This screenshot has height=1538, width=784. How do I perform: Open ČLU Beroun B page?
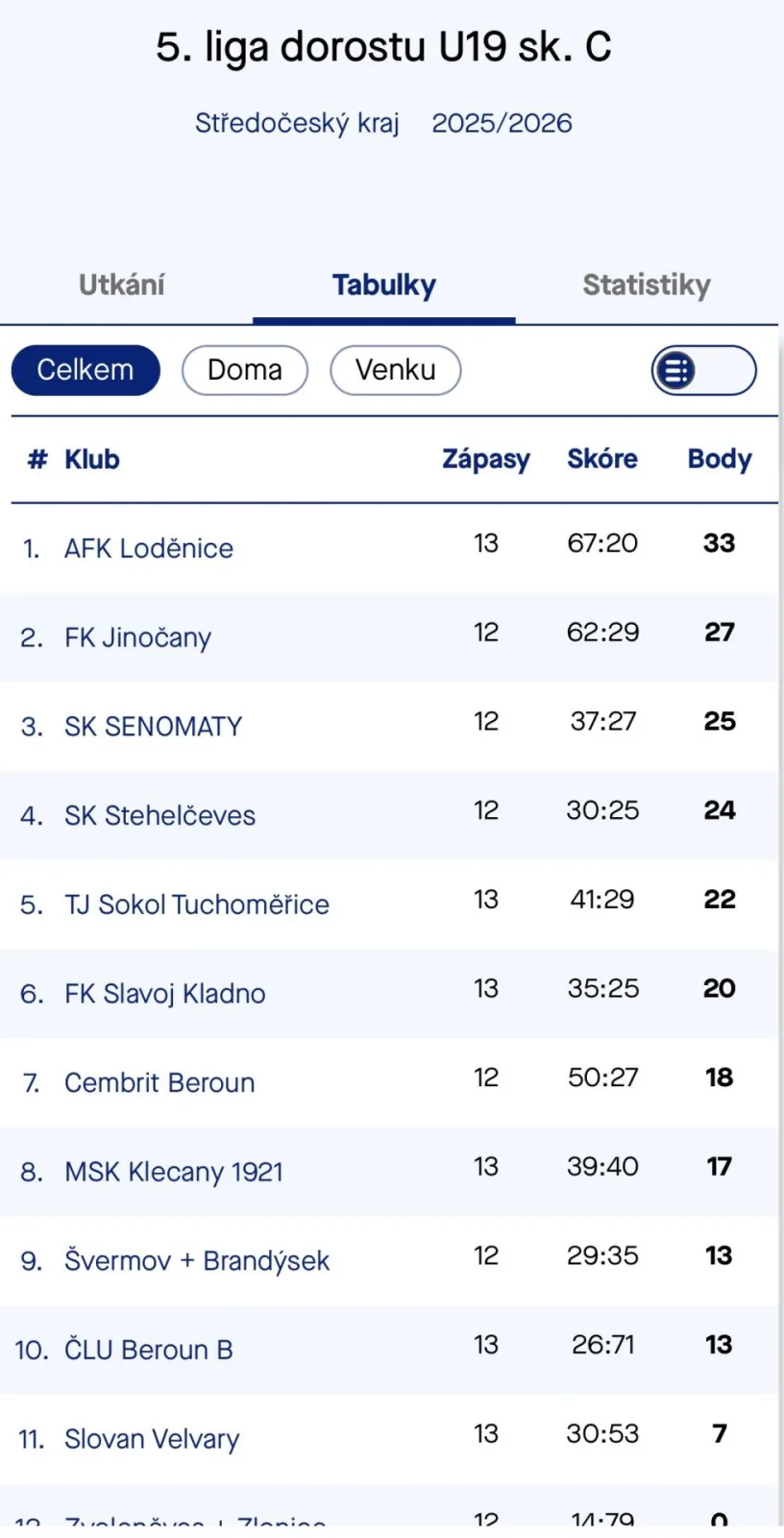coord(148,1350)
